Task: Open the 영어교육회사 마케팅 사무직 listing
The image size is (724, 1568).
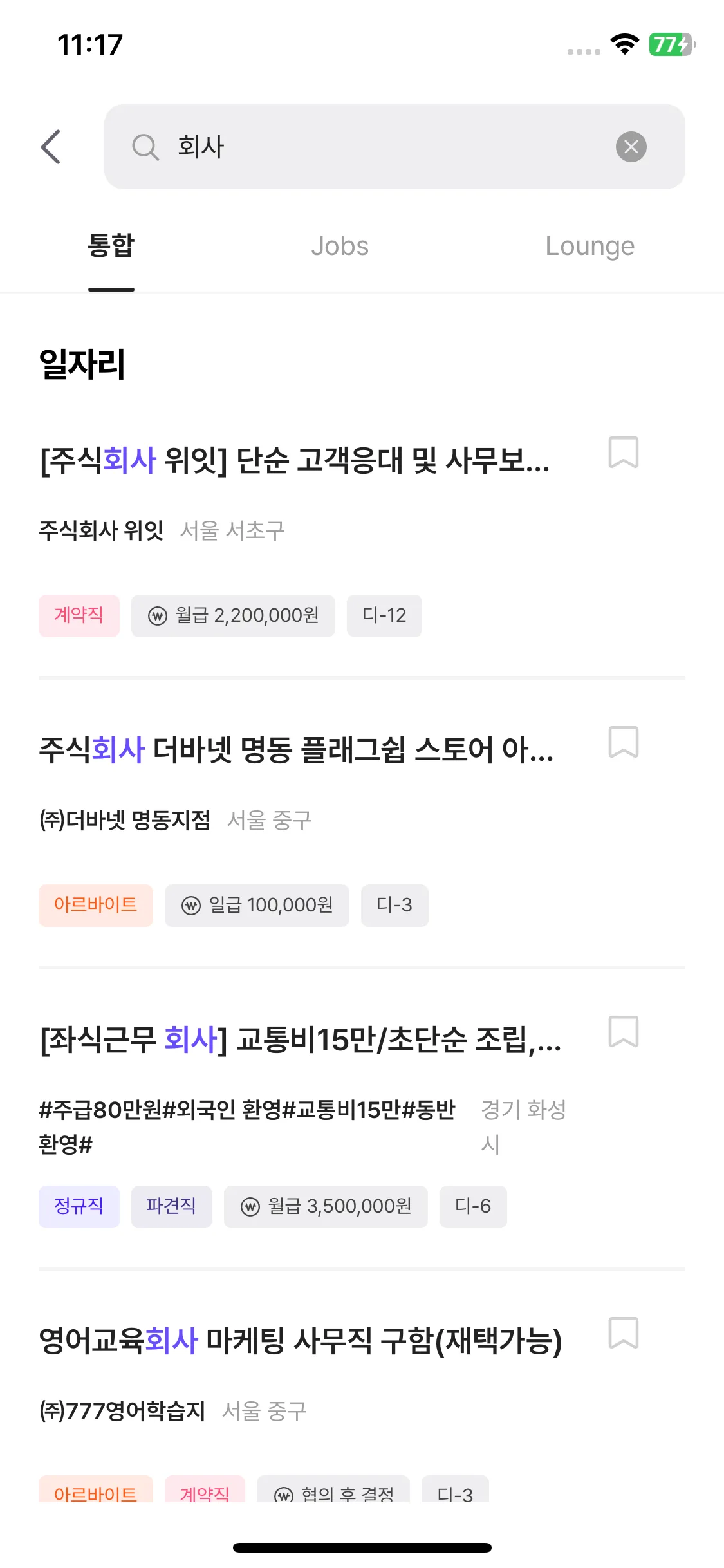Action: pos(300,1341)
